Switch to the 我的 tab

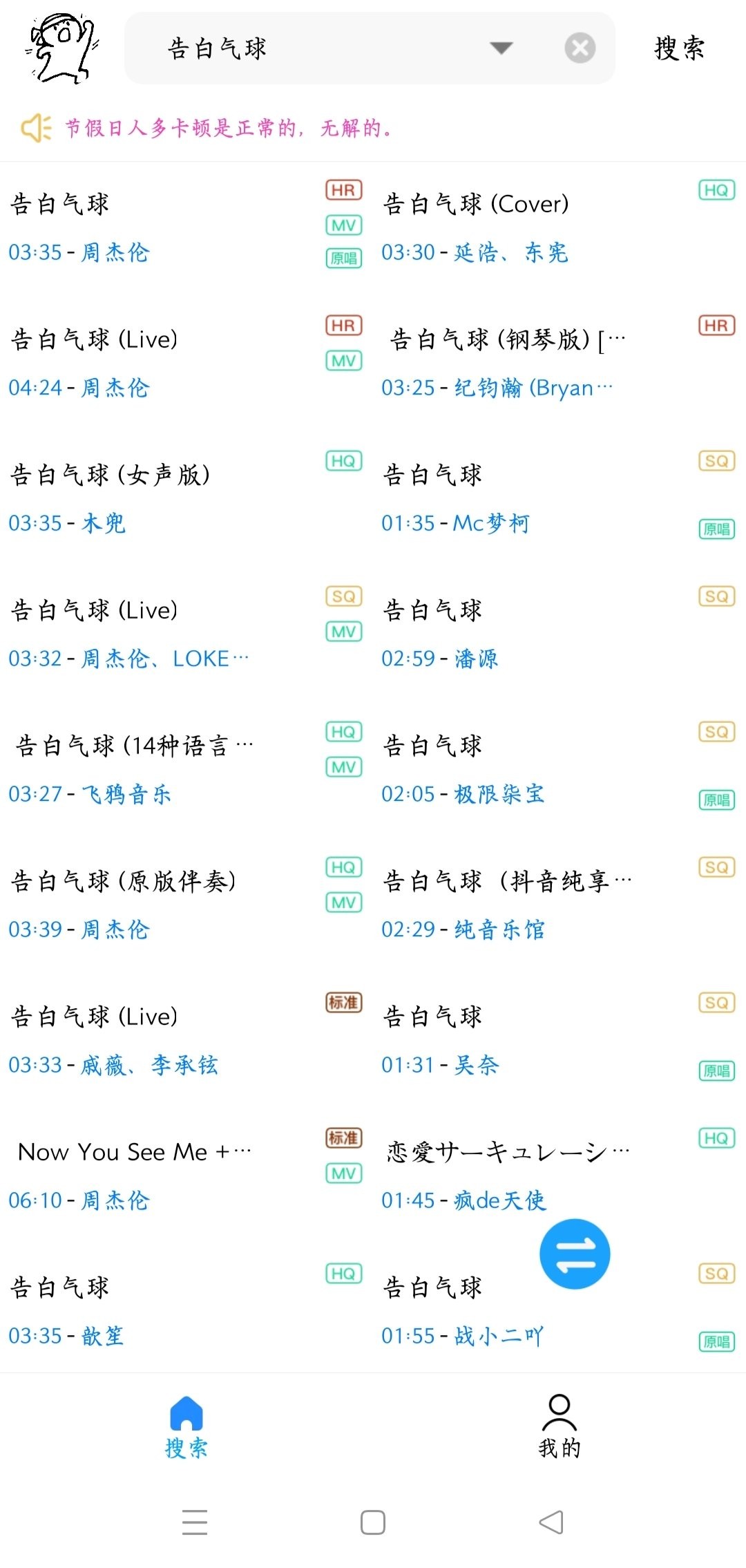point(559,1426)
